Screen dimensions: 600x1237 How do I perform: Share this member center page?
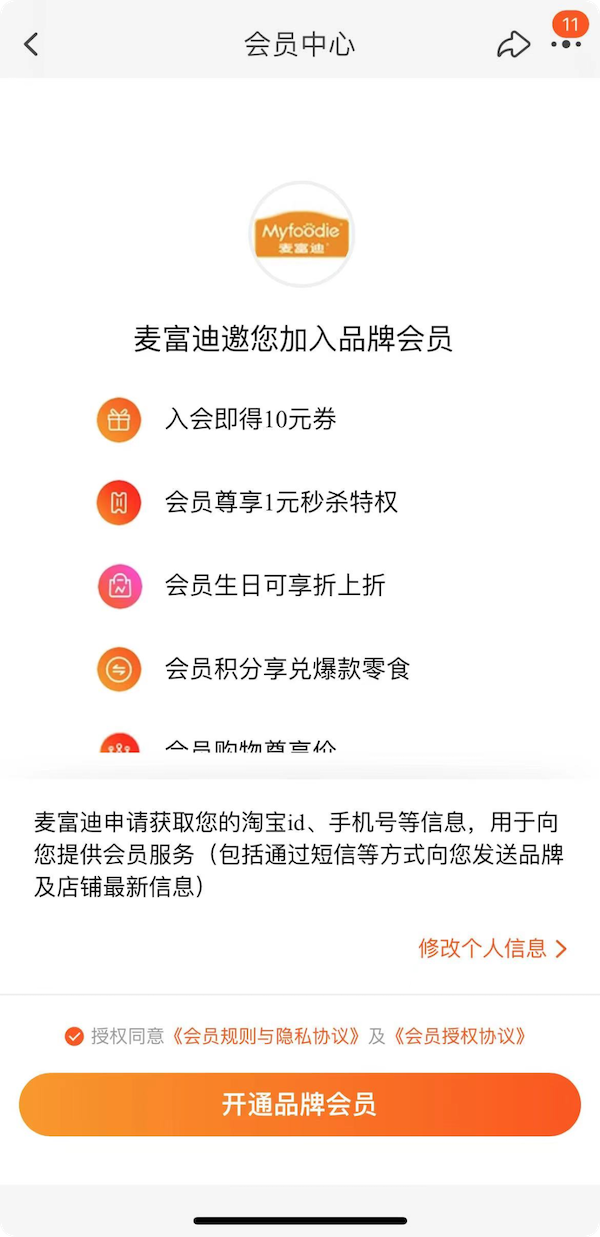click(513, 44)
